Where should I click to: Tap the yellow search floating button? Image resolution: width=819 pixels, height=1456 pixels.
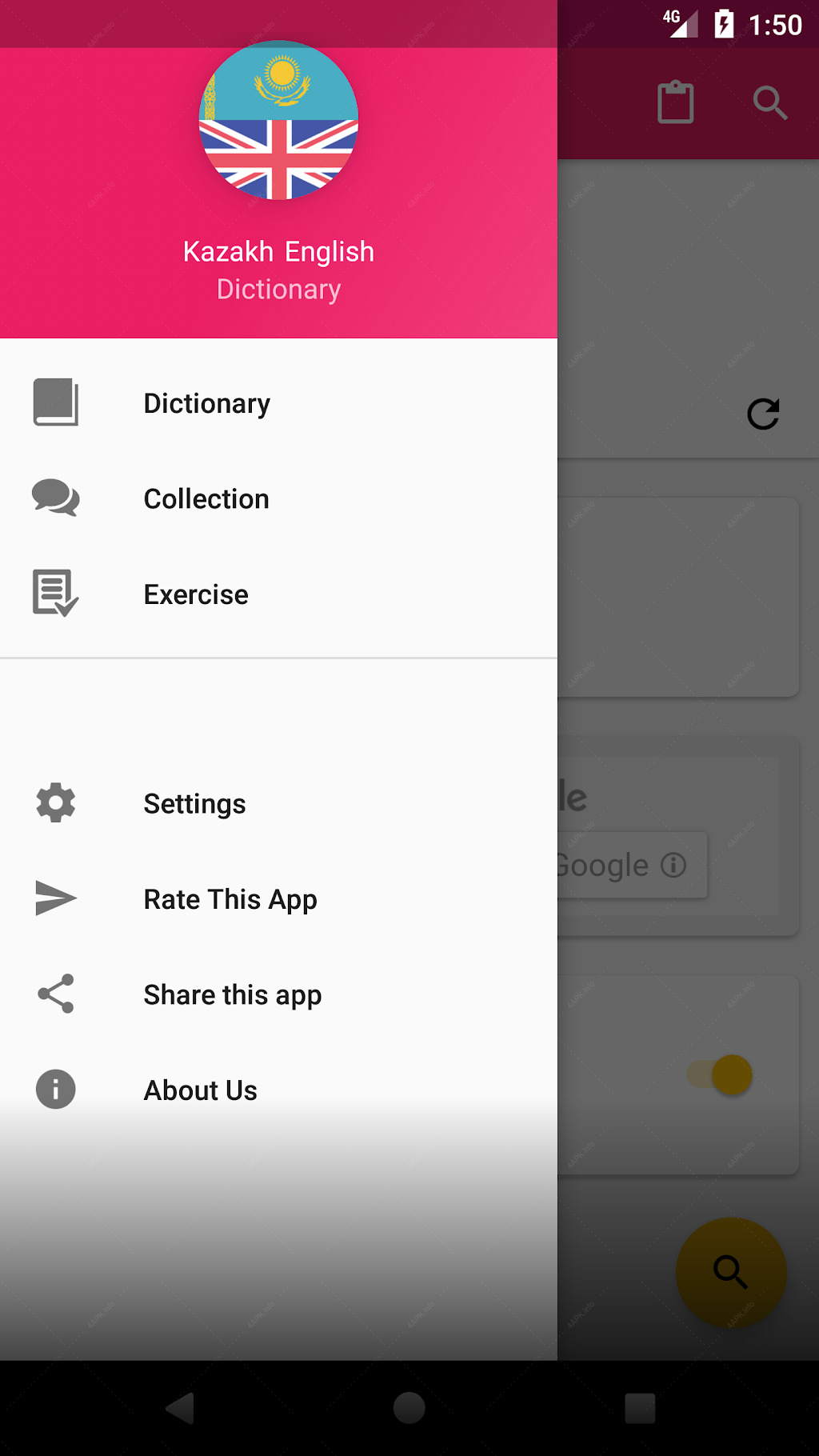click(x=731, y=1272)
